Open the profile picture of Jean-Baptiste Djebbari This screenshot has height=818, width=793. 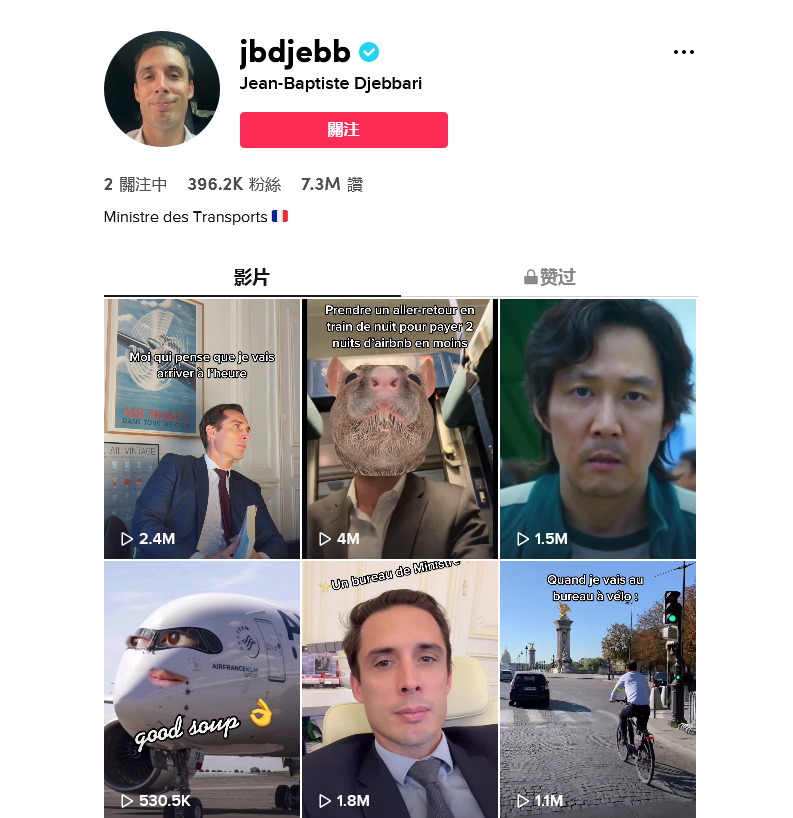click(162, 89)
